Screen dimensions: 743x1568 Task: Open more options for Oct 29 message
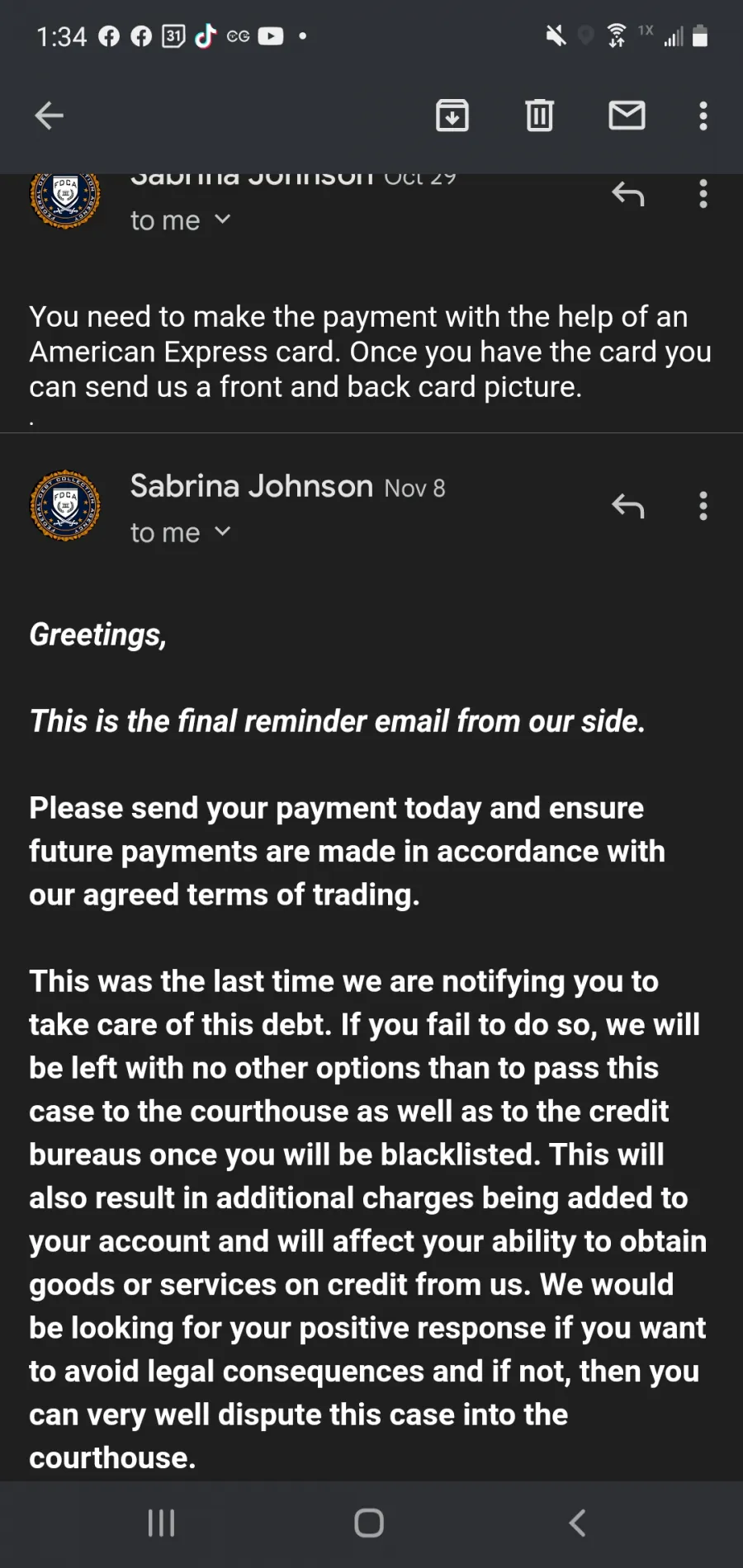(x=703, y=194)
